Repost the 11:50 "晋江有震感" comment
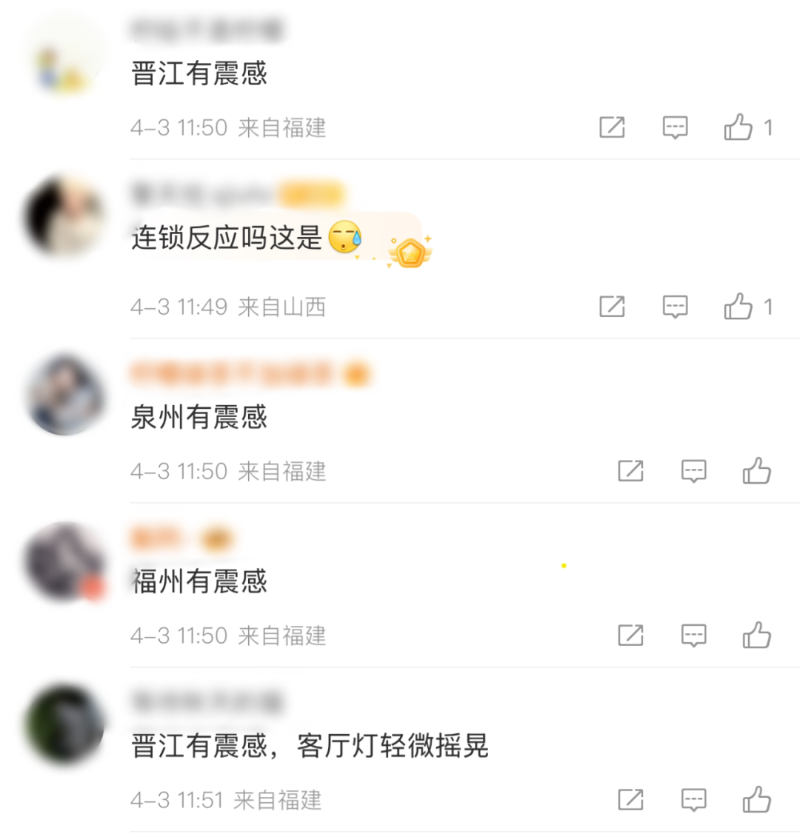 (612, 127)
